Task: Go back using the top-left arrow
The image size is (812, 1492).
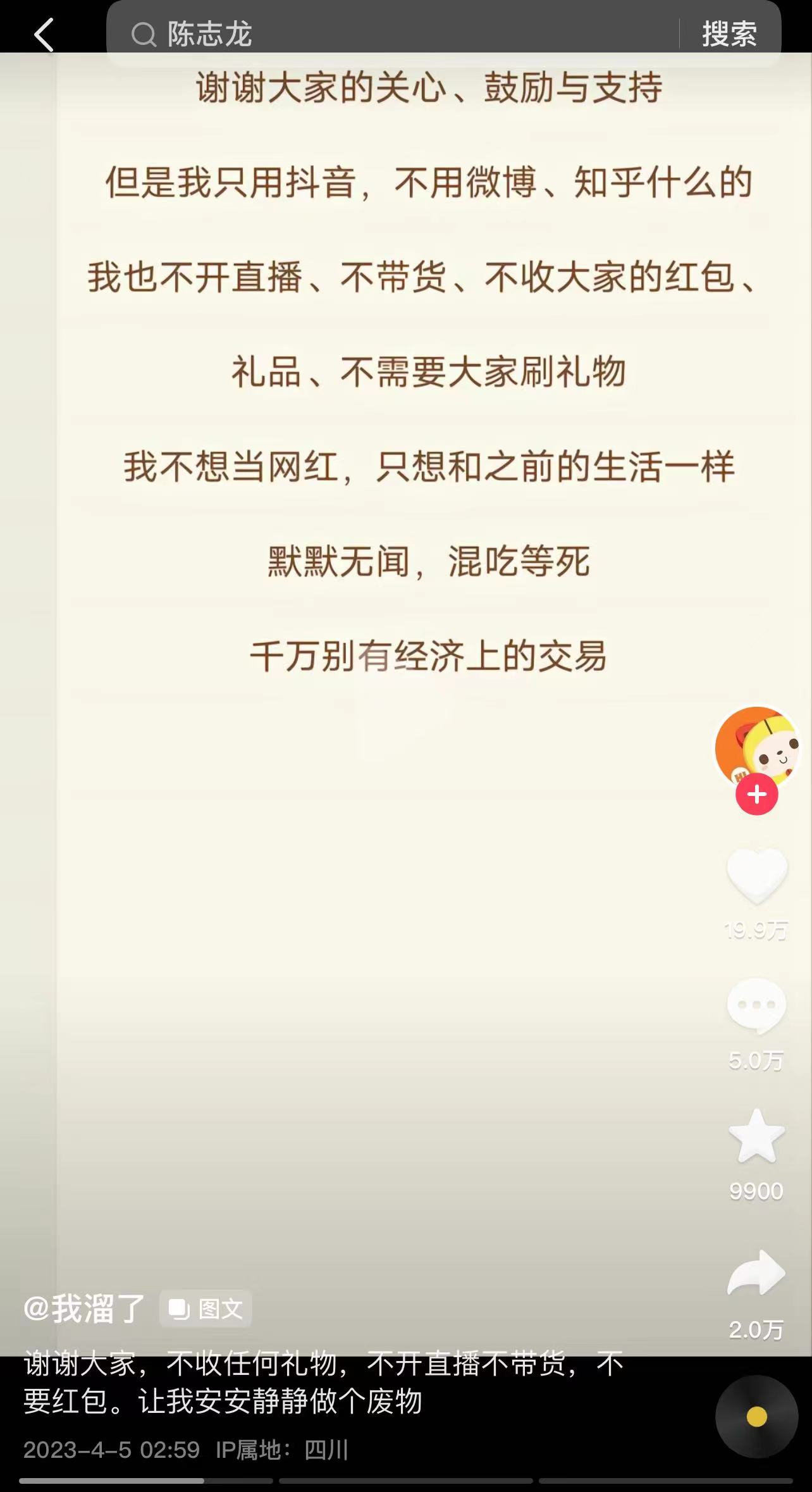Action: pyautogui.click(x=43, y=34)
